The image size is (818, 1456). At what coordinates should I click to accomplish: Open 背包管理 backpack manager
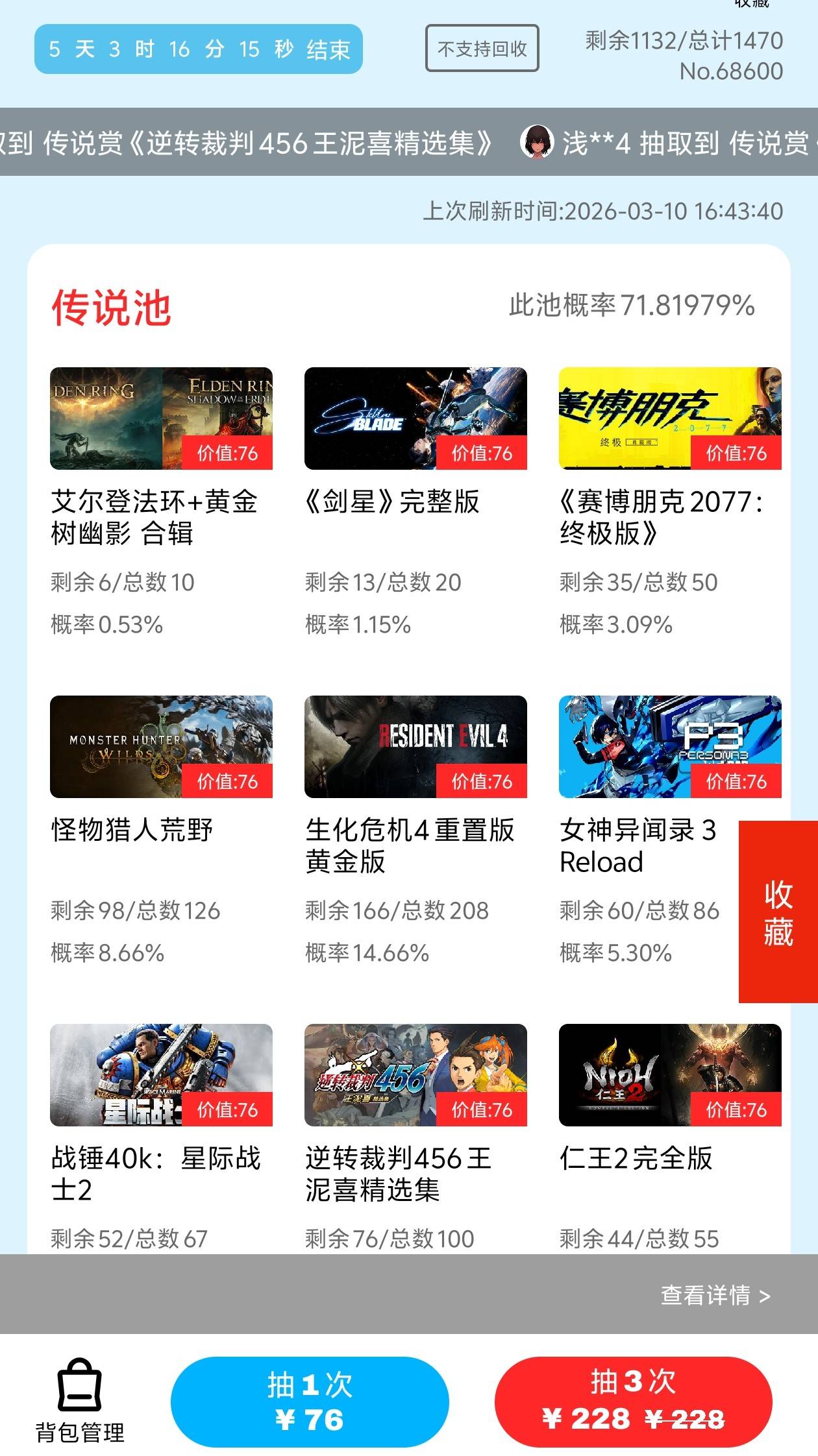coord(80,1400)
